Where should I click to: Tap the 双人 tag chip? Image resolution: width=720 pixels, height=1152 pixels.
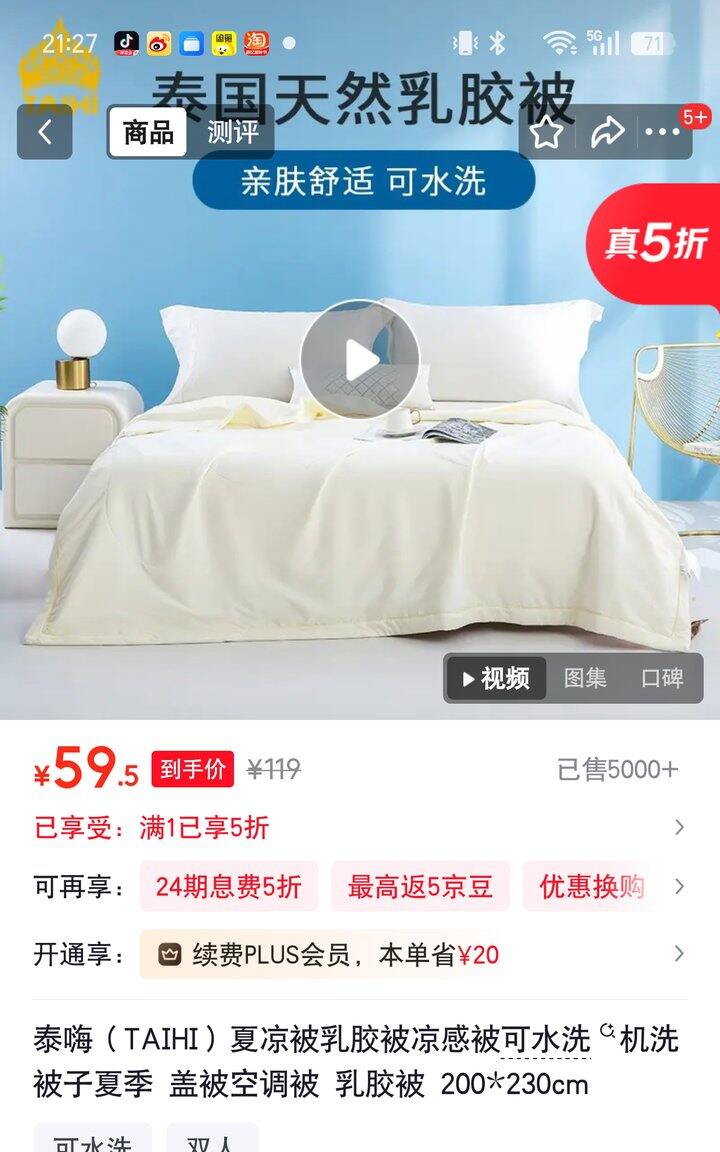(211, 1144)
